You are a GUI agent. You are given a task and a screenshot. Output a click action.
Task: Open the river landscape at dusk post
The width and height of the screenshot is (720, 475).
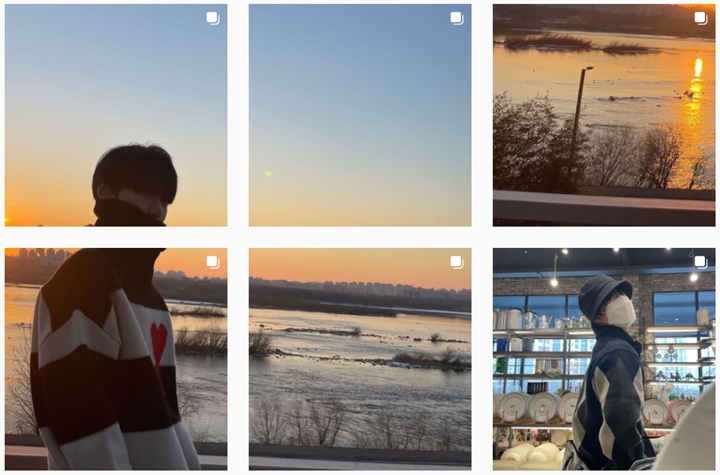coord(360,359)
